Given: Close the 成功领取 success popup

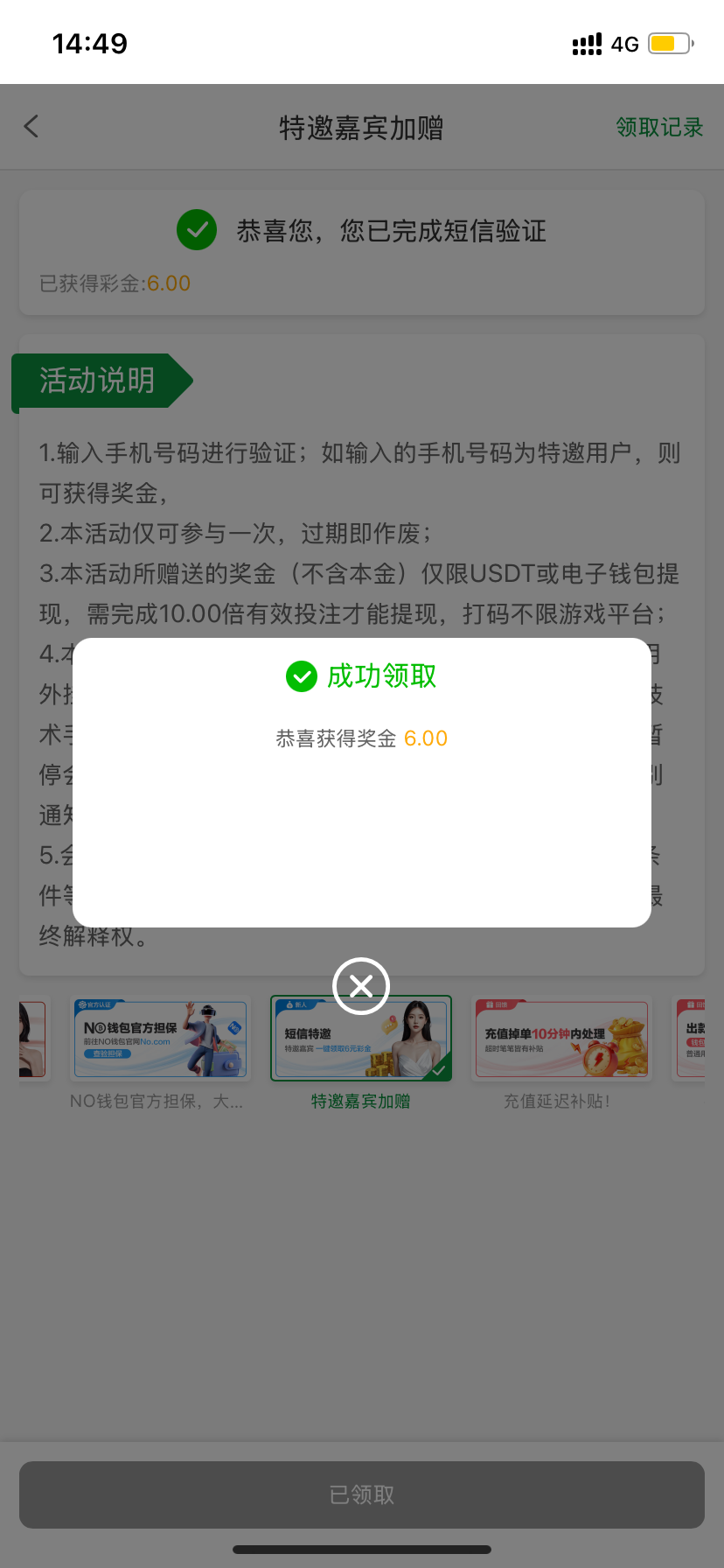Looking at the screenshot, I should [361, 986].
